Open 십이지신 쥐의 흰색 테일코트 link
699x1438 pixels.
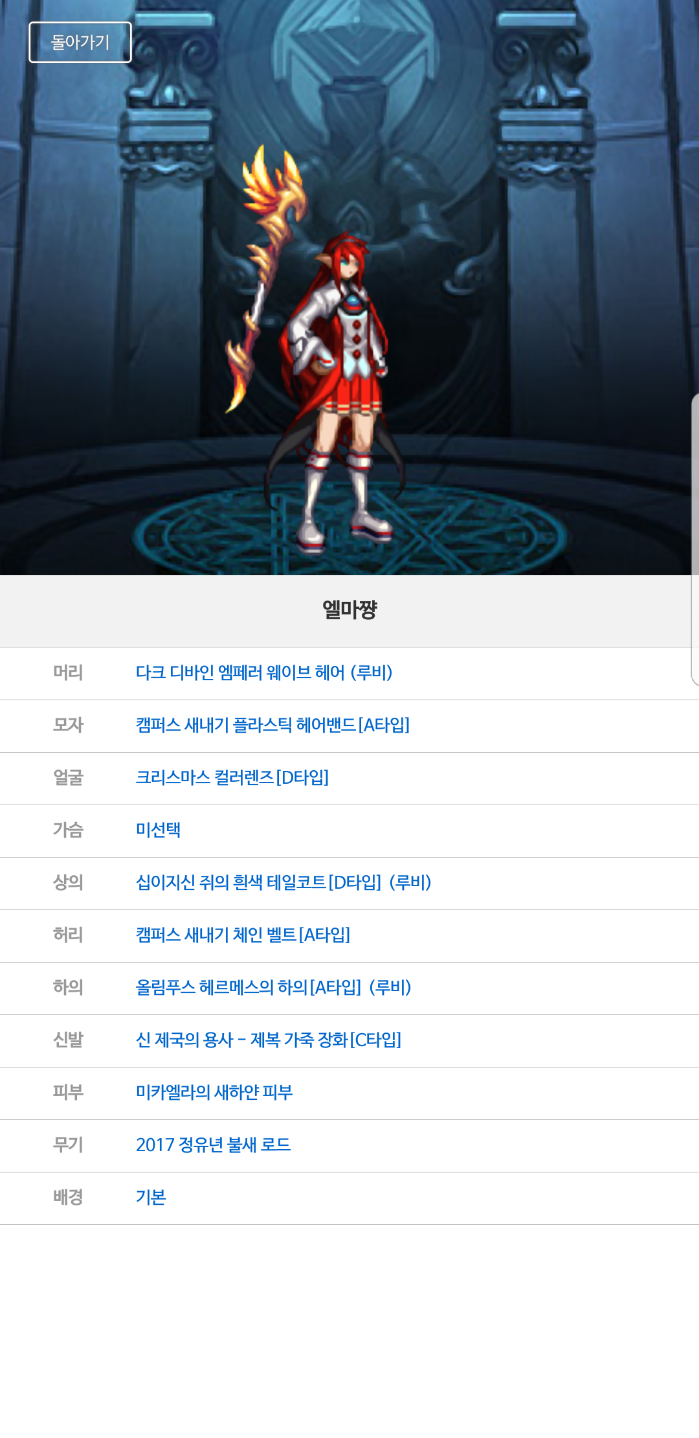[x=283, y=883]
